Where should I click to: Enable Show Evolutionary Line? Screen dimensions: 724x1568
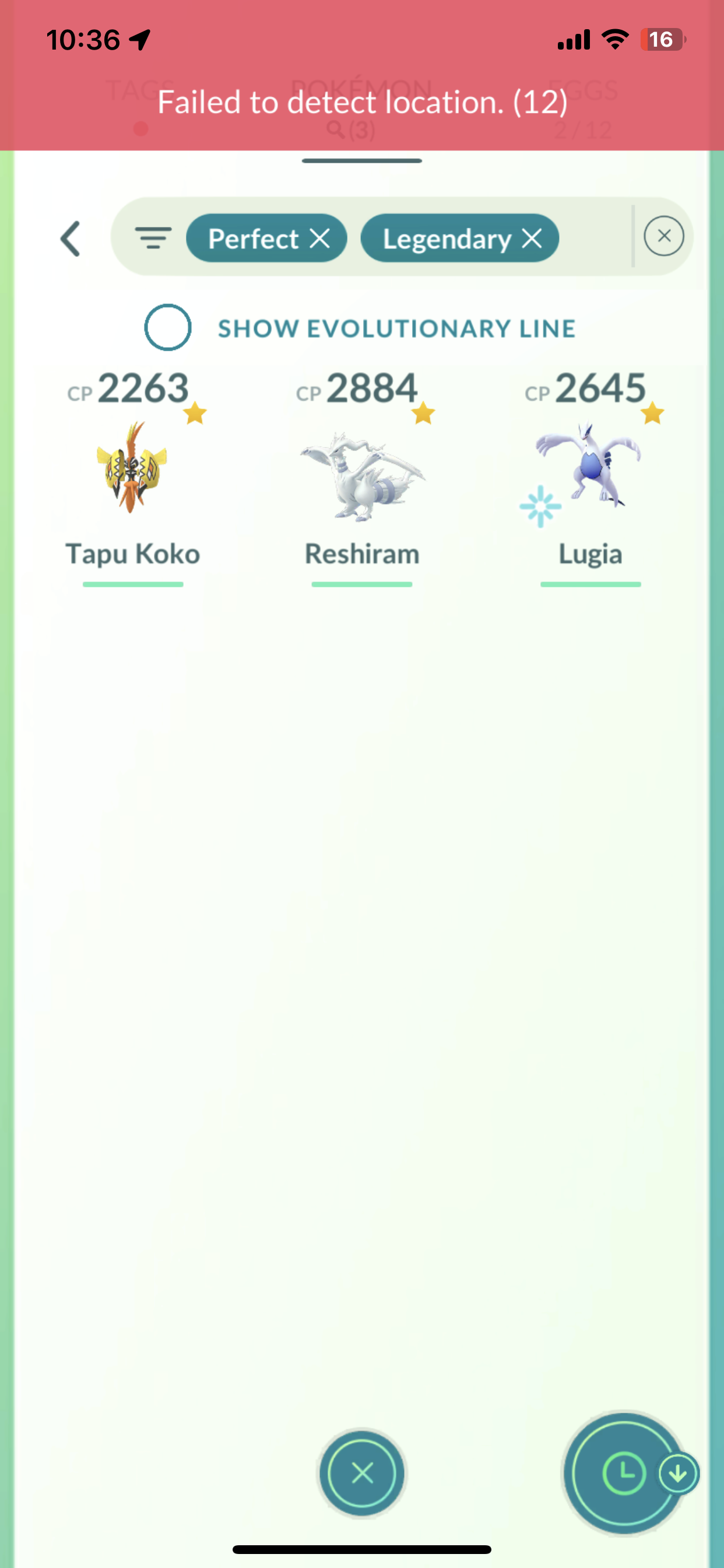point(168,327)
